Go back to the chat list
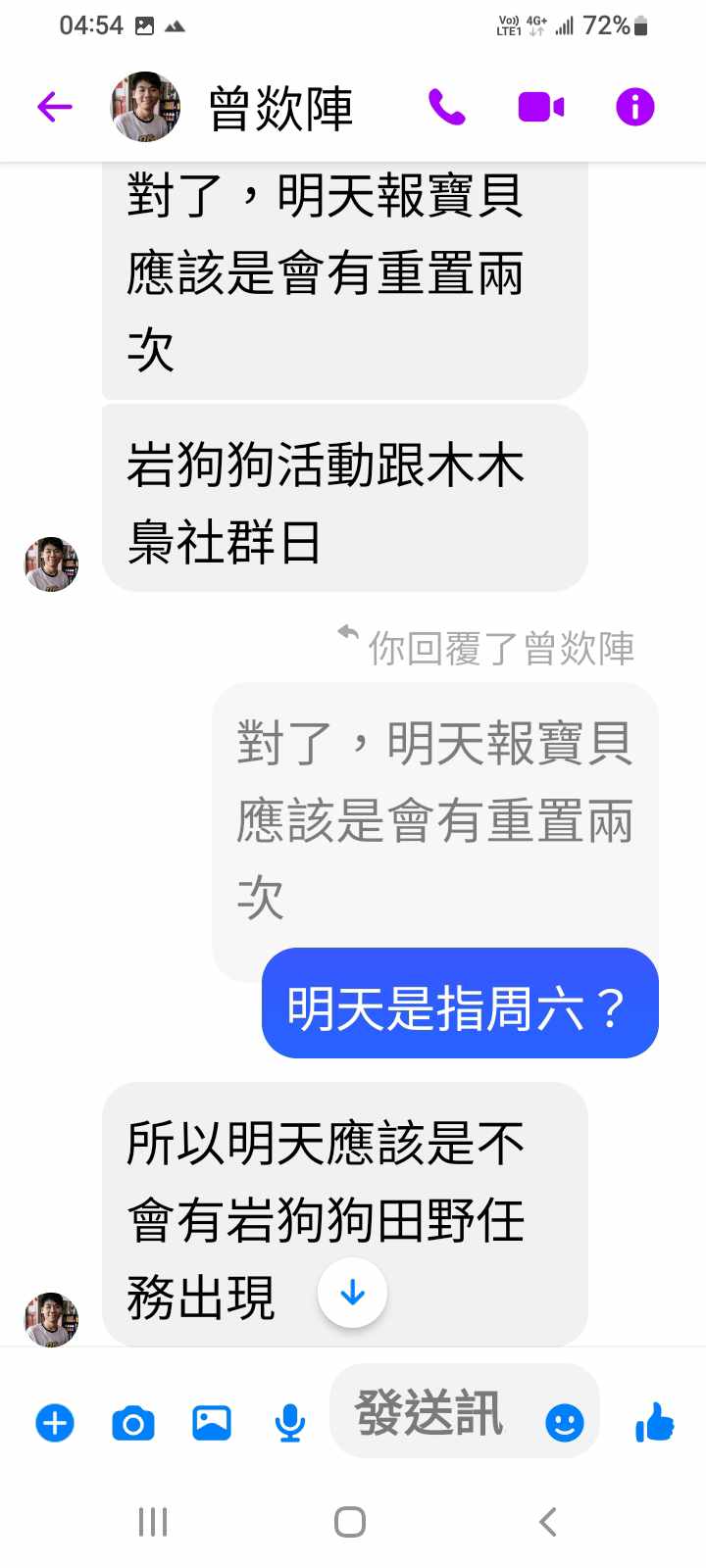 tap(55, 107)
